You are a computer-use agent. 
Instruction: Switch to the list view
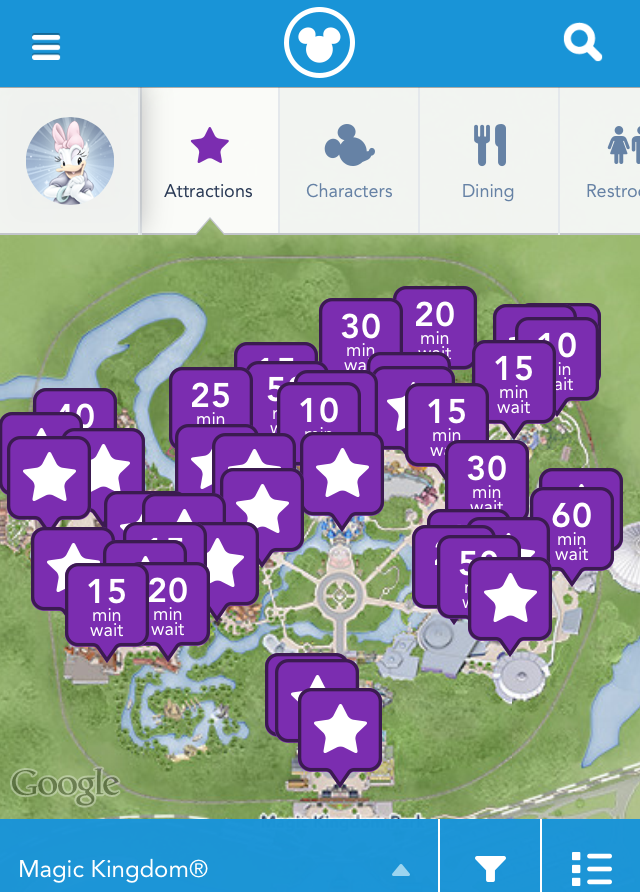click(x=591, y=867)
